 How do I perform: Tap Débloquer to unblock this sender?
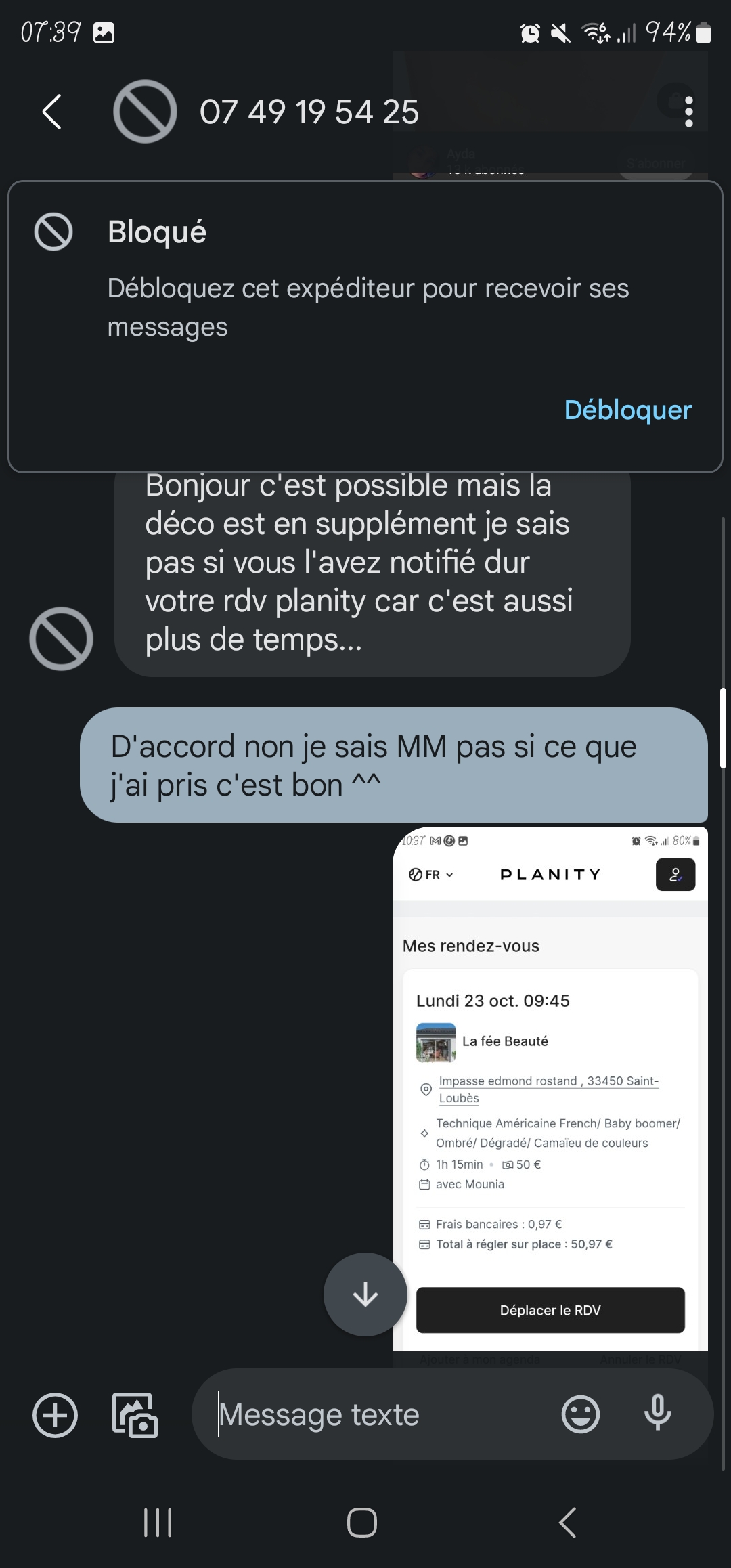(x=627, y=410)
